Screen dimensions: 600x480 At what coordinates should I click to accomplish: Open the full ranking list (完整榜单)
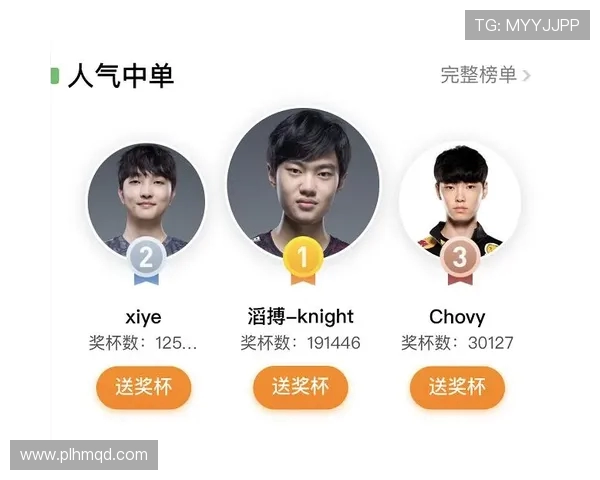pyautogui.click(x=485, y=75)
